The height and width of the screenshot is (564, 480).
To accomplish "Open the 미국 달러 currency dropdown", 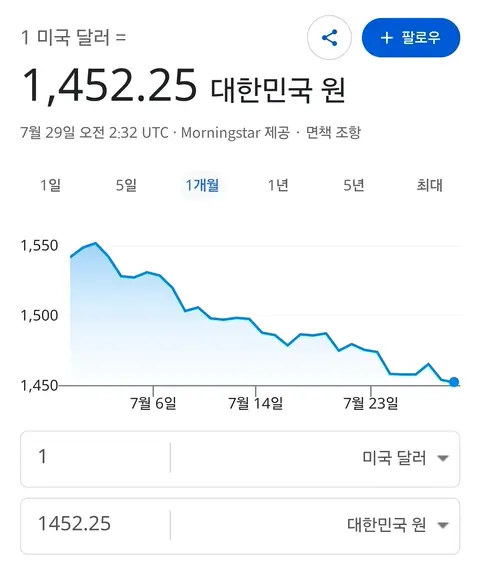I will [x=405, y=458].
